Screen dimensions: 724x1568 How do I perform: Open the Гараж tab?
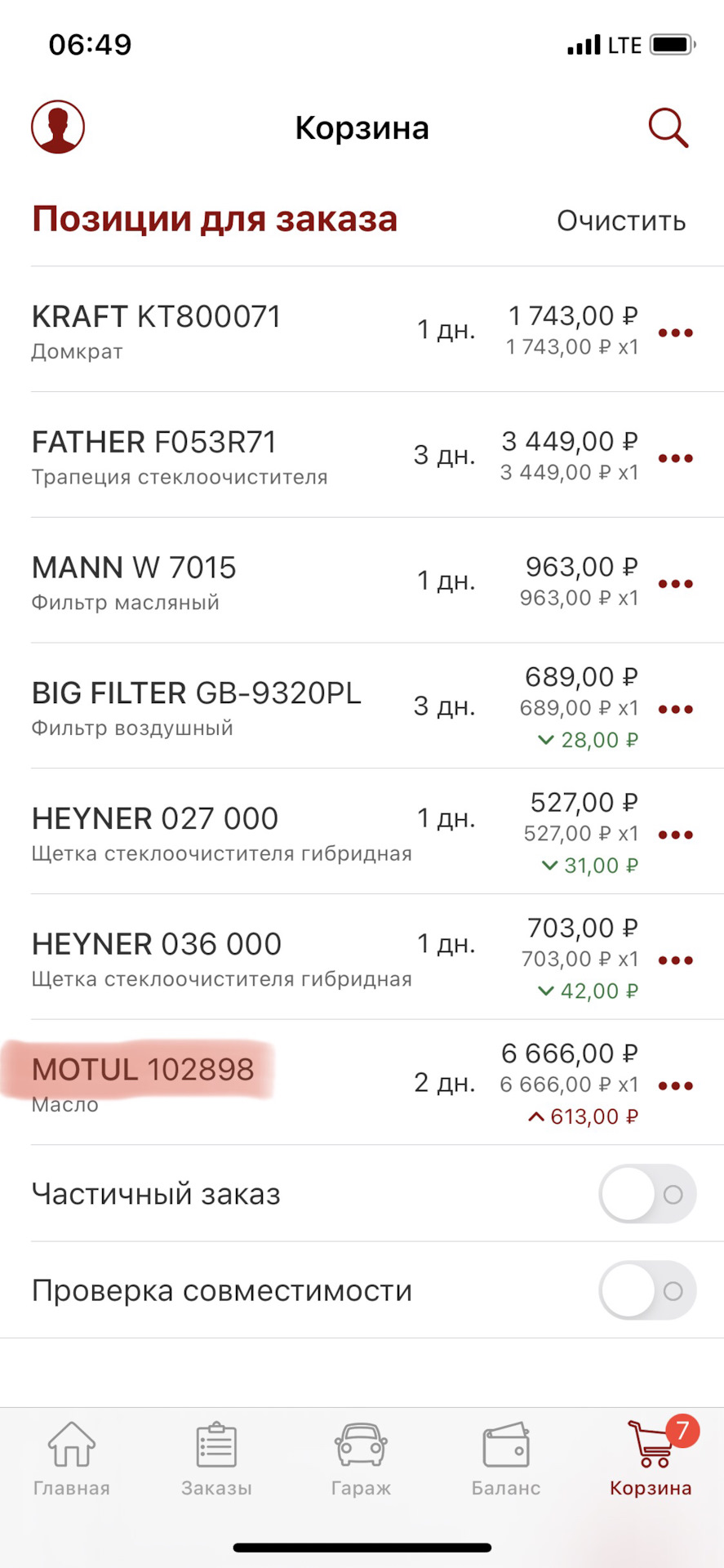tap(361, 1459)
